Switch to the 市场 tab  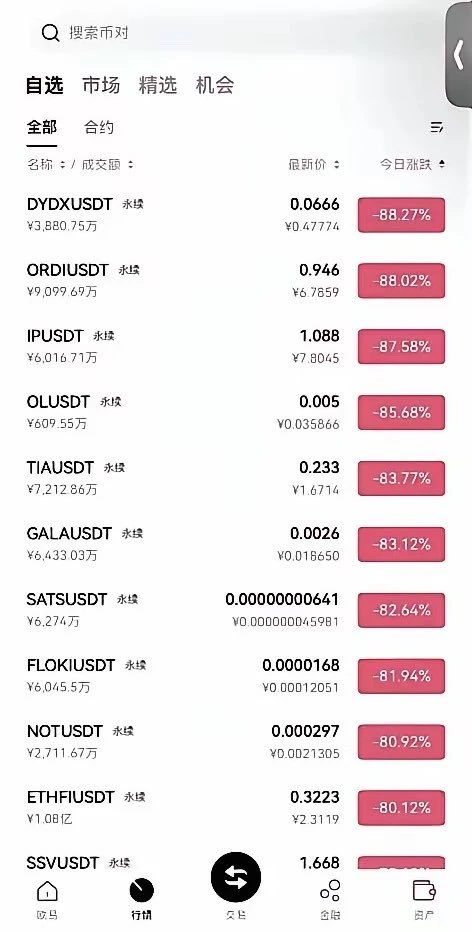(x=101, y=85)
